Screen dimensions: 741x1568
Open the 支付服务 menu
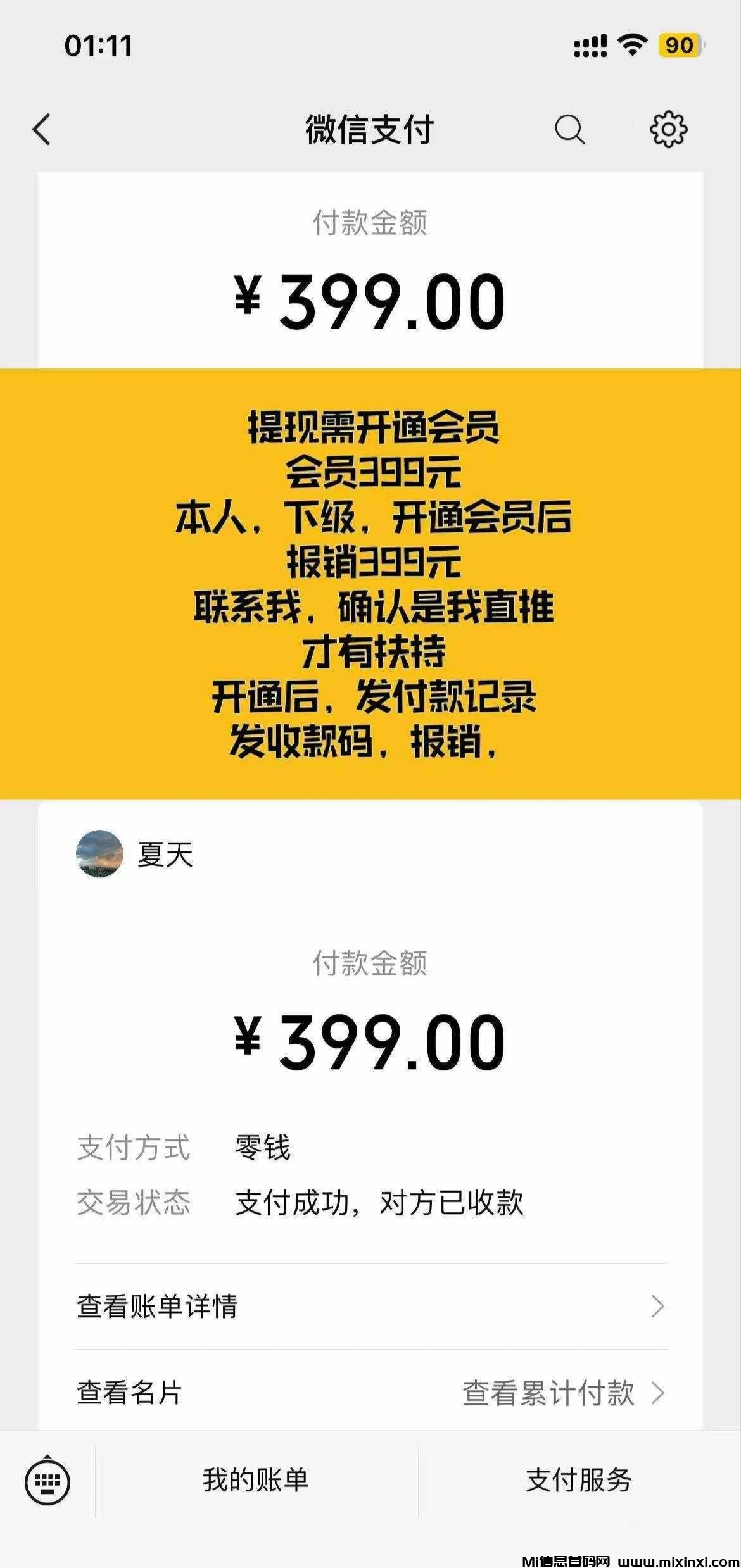click(x=578, y=1480)
